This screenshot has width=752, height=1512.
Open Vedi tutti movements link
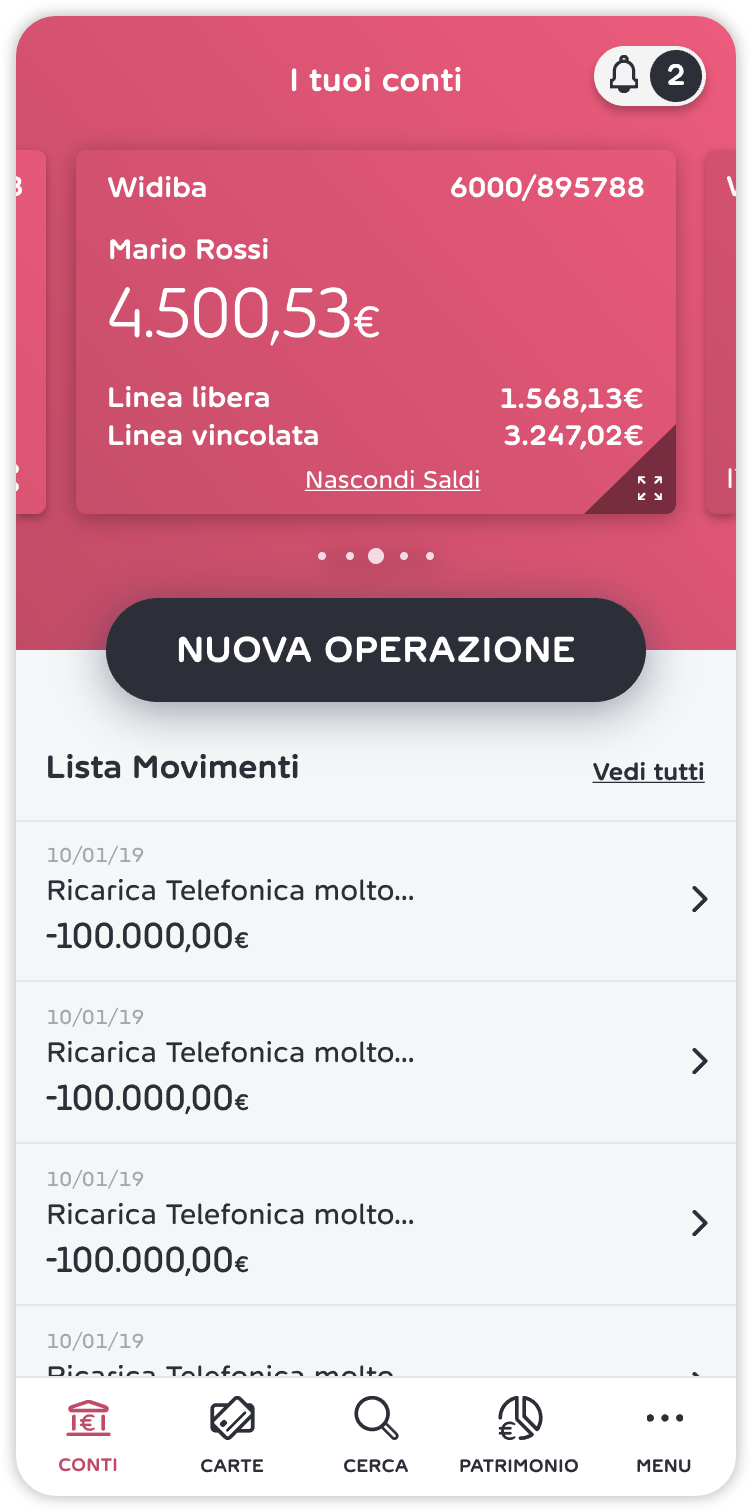click(x=648, y=772)
